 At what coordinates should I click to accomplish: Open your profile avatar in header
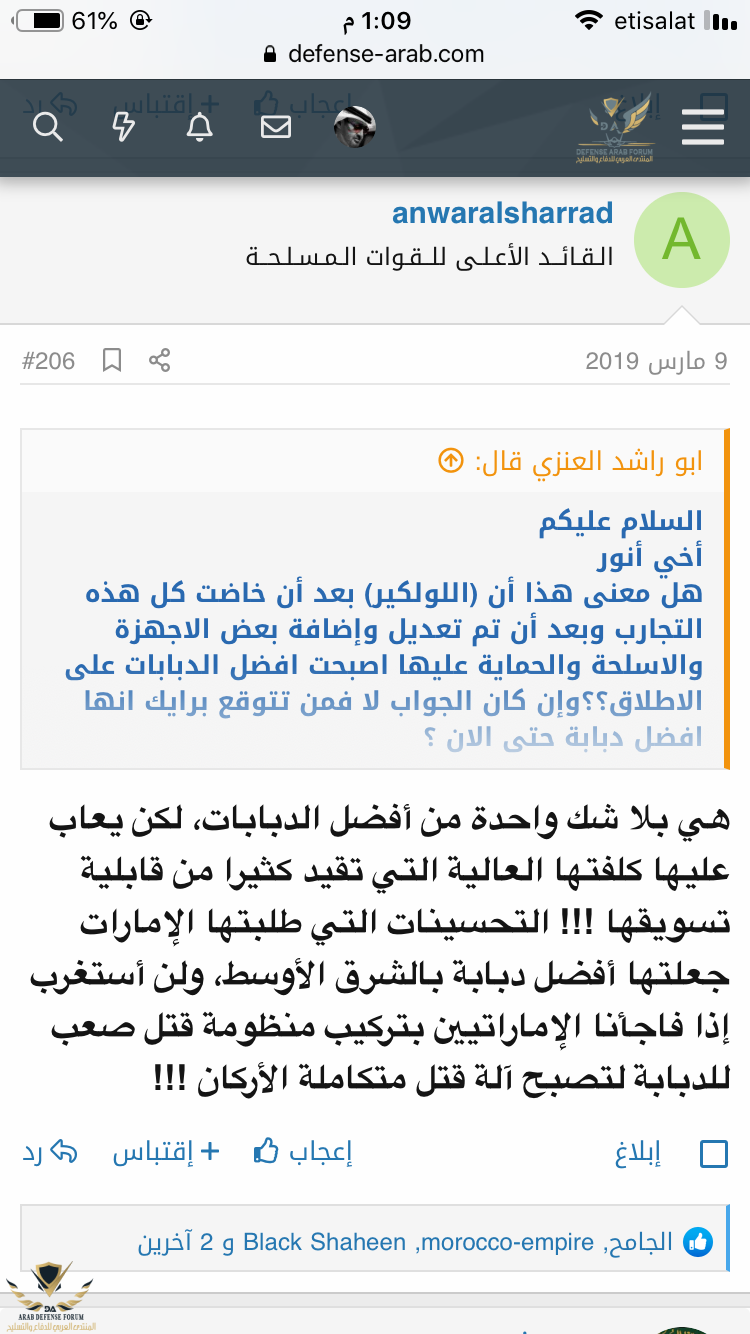point(354,127)
